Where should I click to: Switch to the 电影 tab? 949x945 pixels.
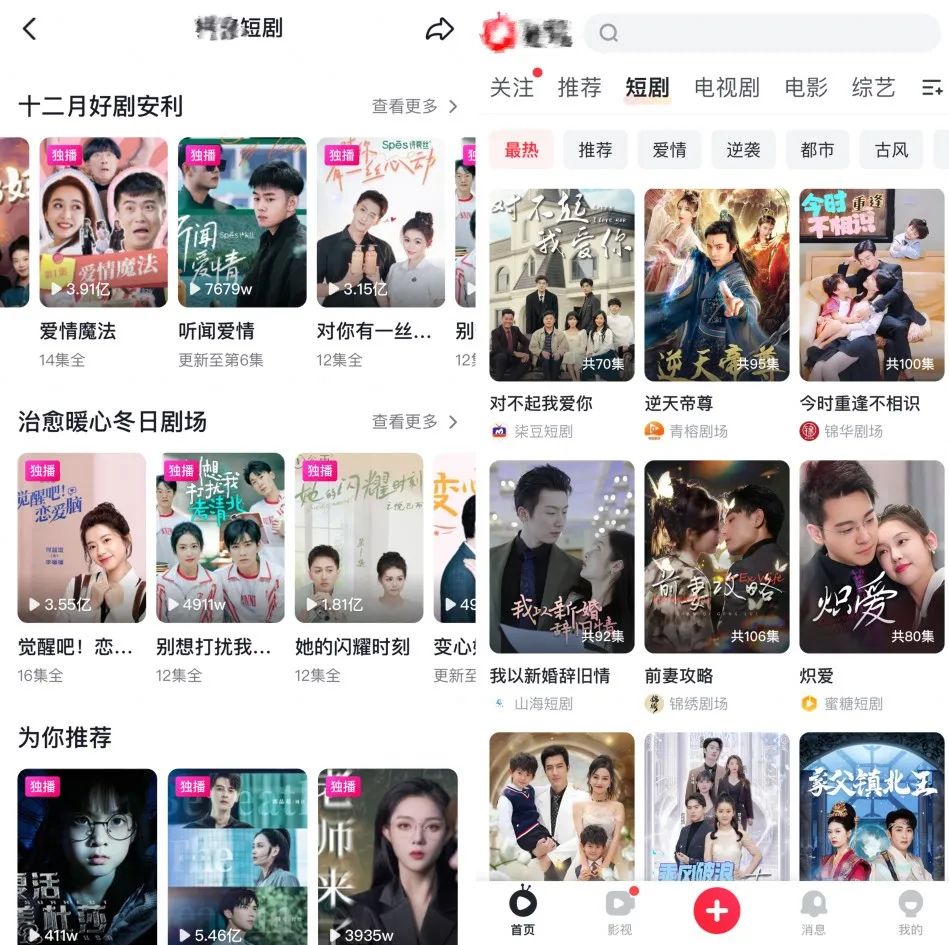tap(806, 88)
